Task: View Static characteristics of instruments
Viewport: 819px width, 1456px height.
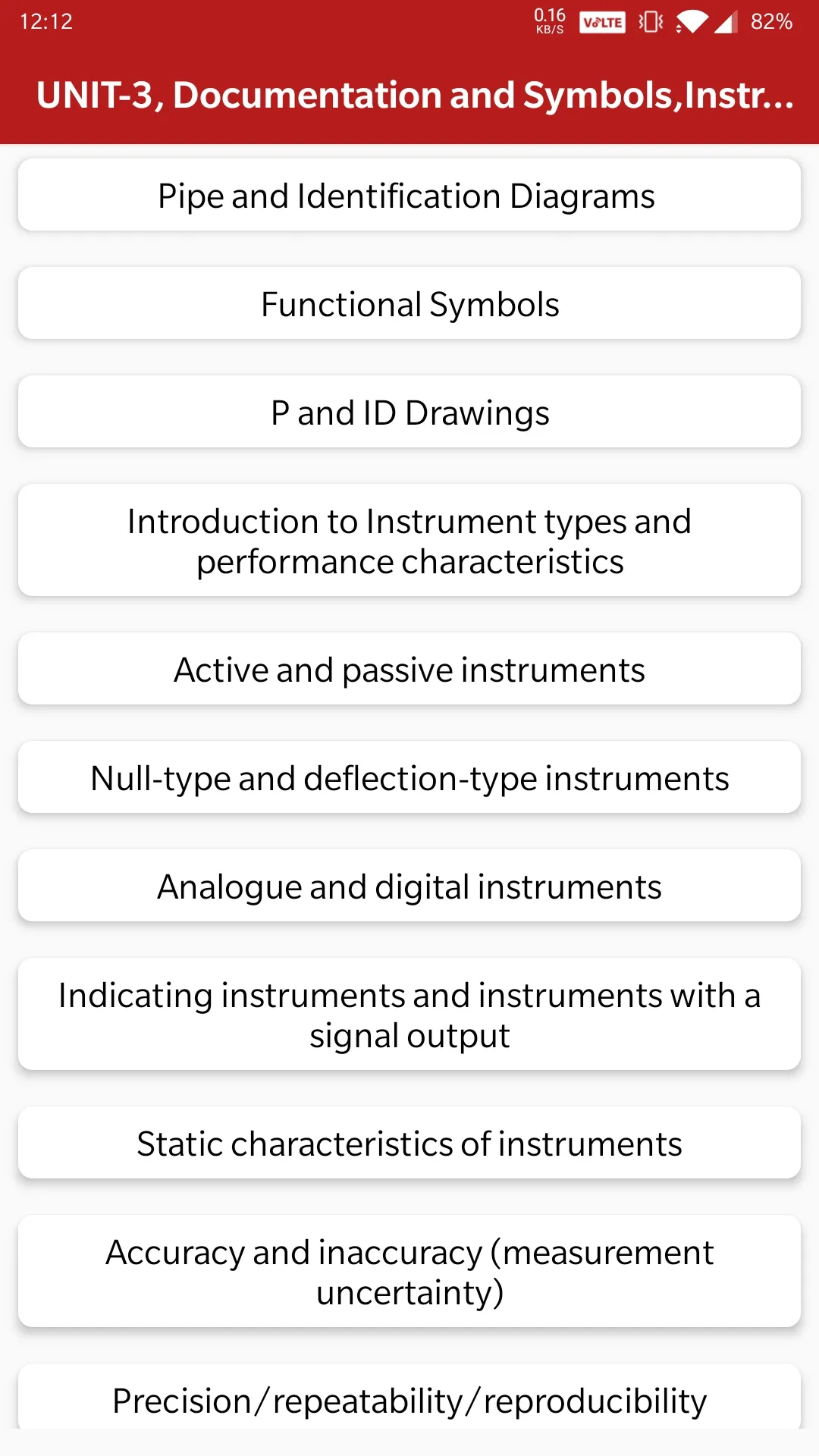Action: (x=409, y=1143)
